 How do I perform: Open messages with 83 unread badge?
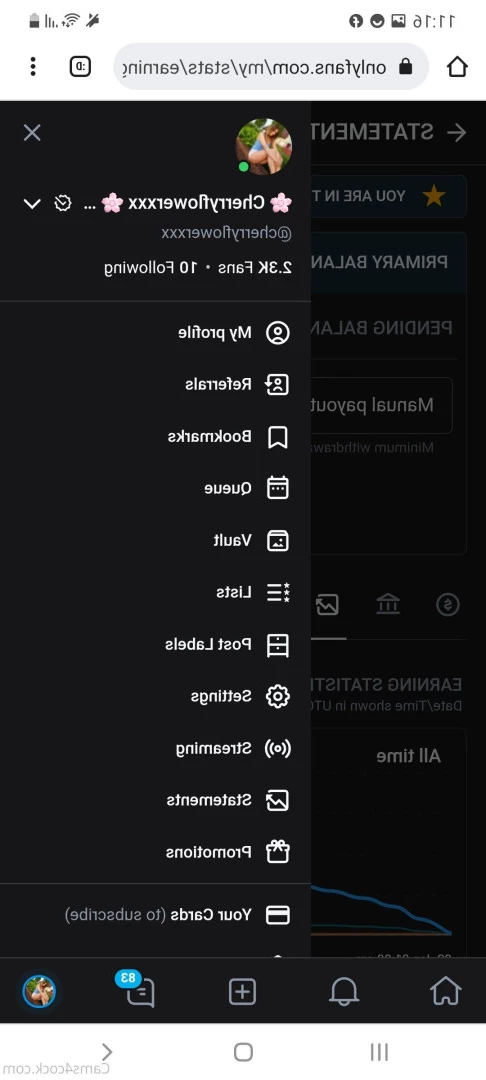coord(139,990)
